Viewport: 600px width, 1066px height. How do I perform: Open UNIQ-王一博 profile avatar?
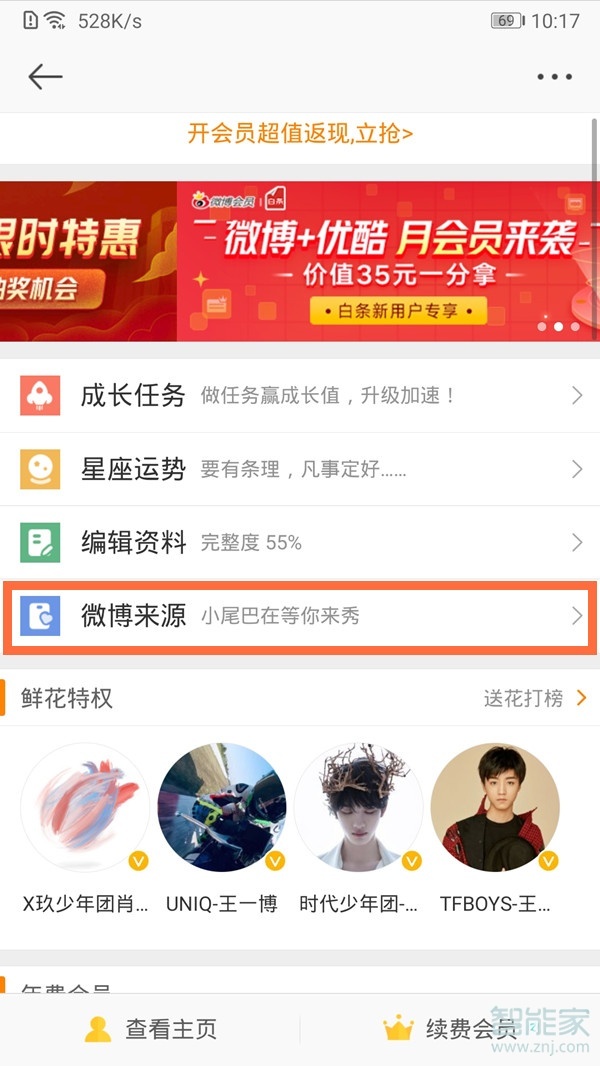tap(222, 808)
